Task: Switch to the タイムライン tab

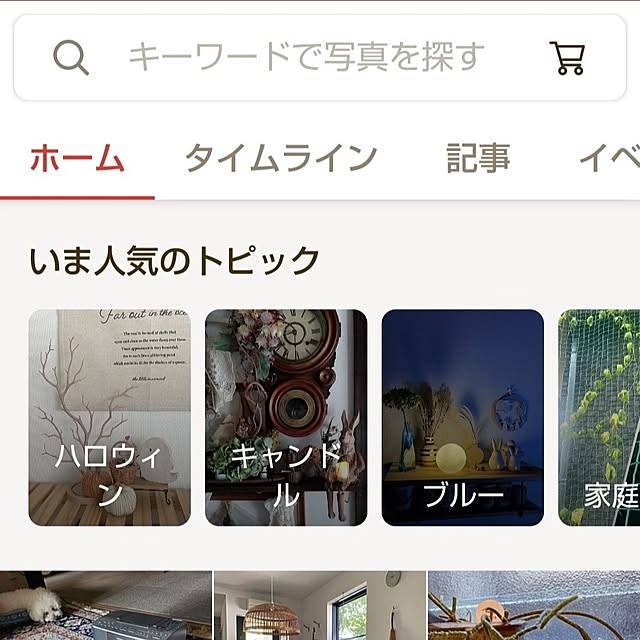Action: point(280,158)
